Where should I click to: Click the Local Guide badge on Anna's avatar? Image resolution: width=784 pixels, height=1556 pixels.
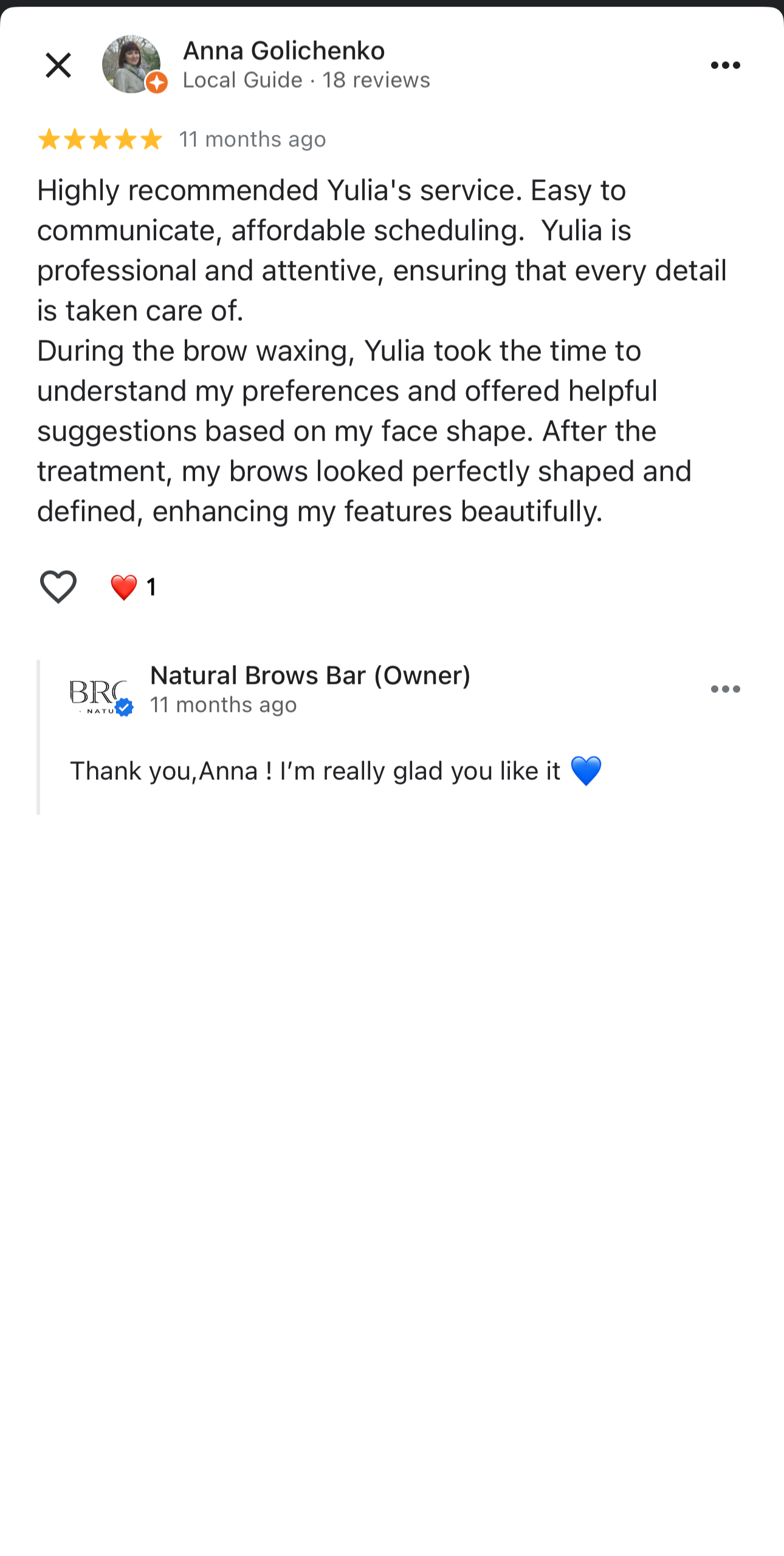pos(157,82)
